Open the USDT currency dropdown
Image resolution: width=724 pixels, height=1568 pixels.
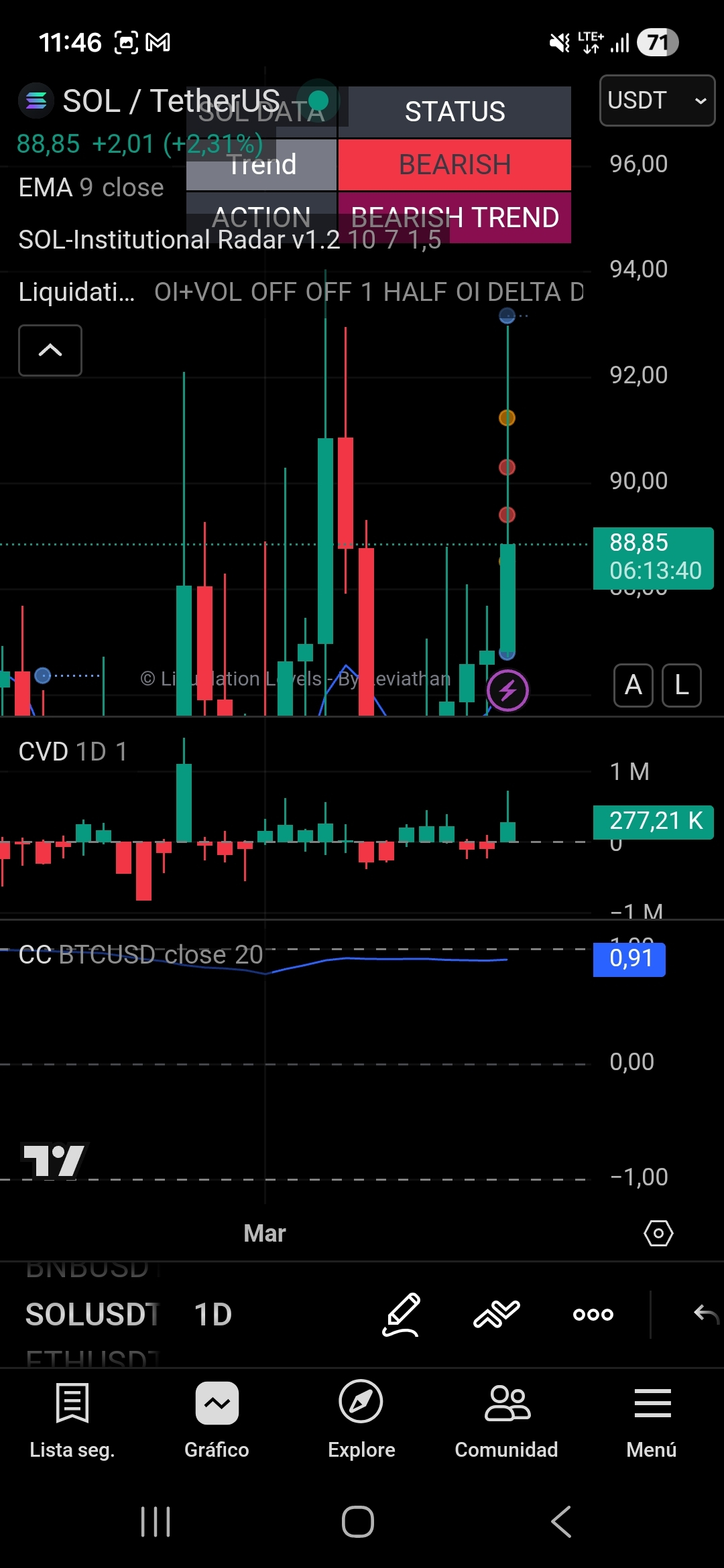657,101
